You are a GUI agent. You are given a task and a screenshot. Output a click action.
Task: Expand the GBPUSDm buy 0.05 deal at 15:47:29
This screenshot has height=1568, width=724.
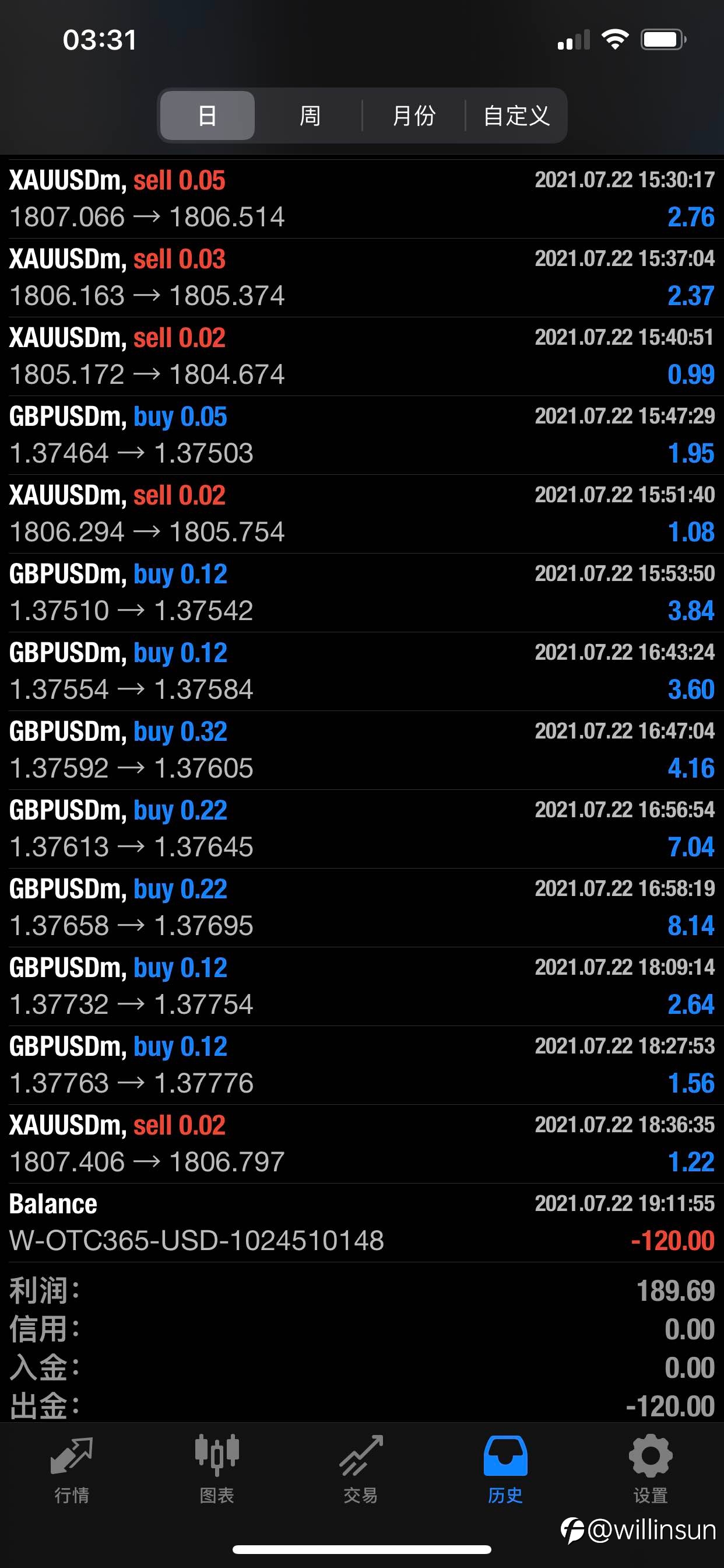click(362, 435)
